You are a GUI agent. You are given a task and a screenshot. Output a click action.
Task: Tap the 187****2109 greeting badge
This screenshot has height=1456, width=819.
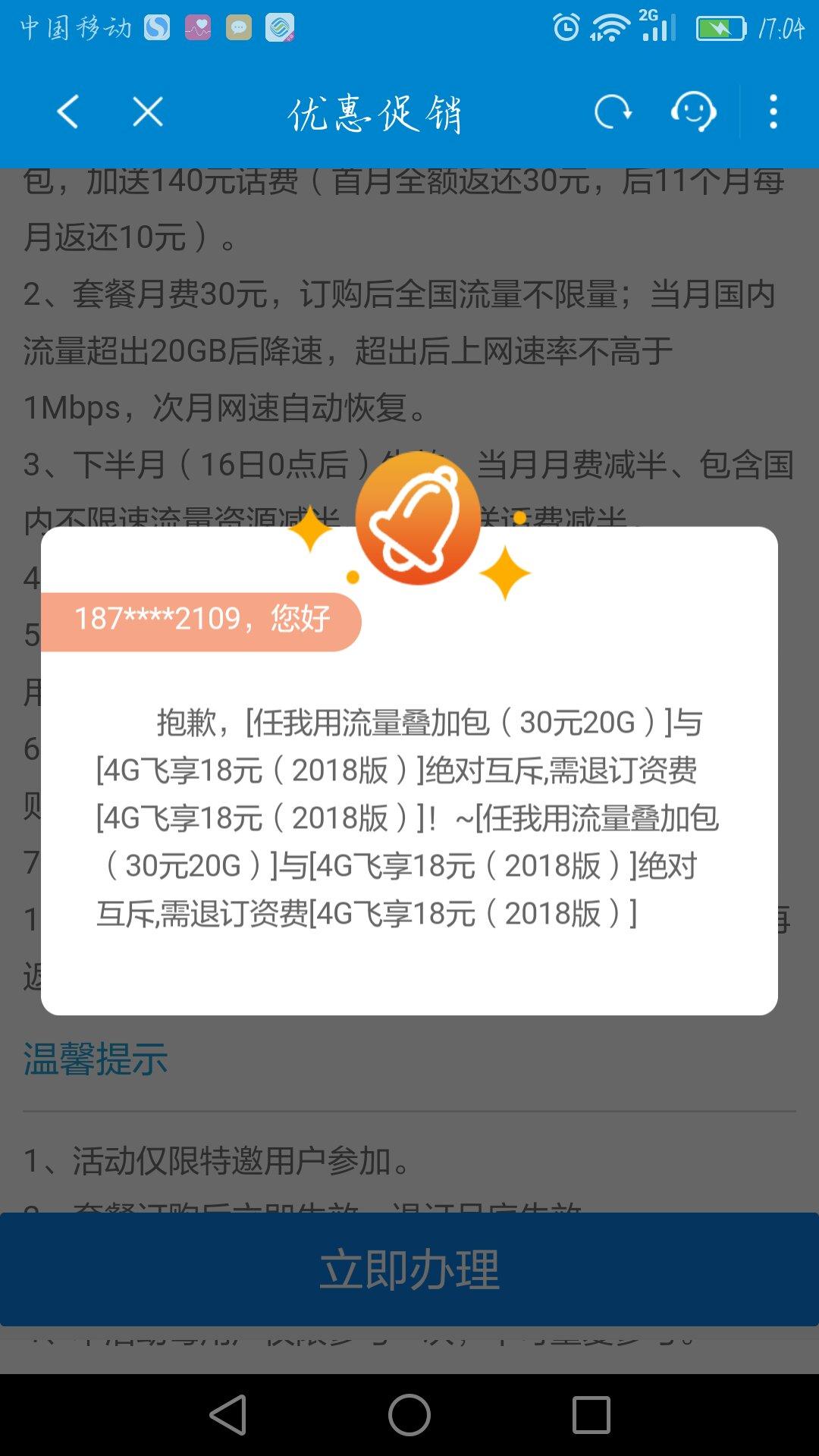202,620
